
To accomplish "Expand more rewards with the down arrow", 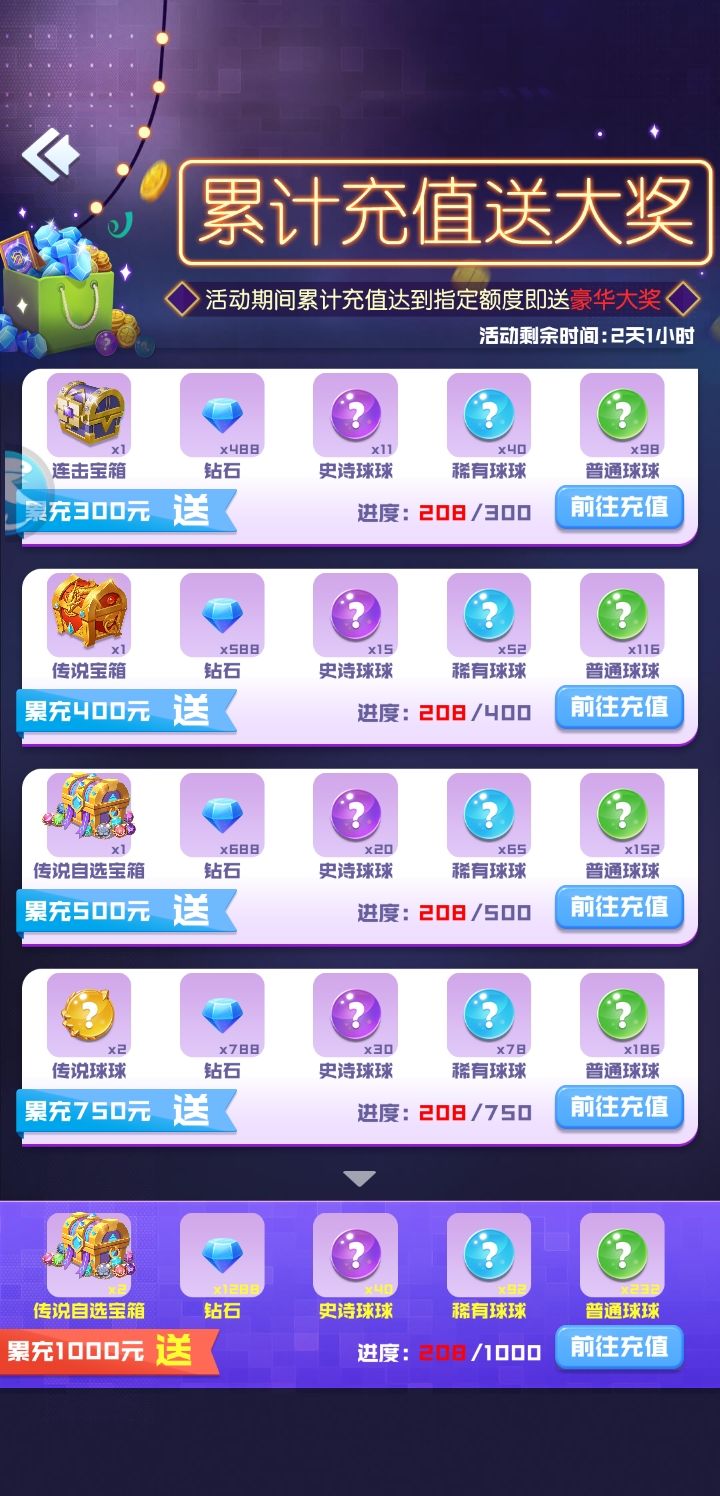I will tap(359, 1179).
